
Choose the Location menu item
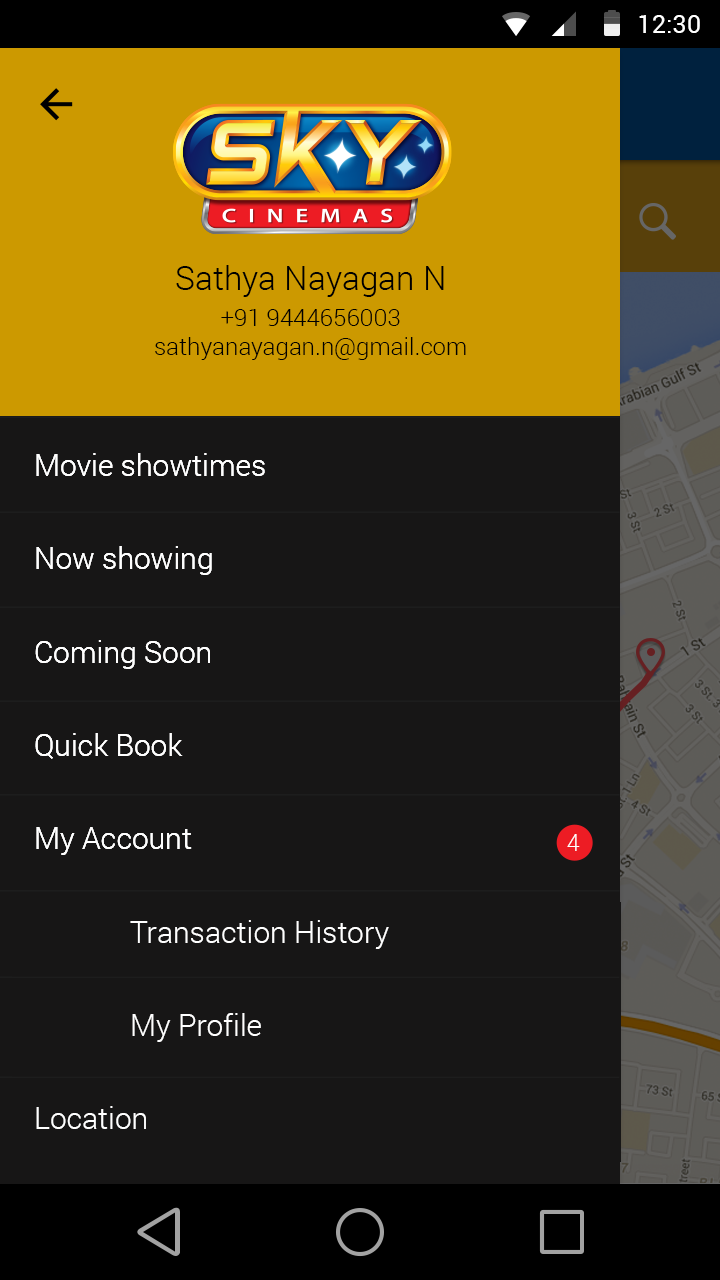coord(310,1119)
